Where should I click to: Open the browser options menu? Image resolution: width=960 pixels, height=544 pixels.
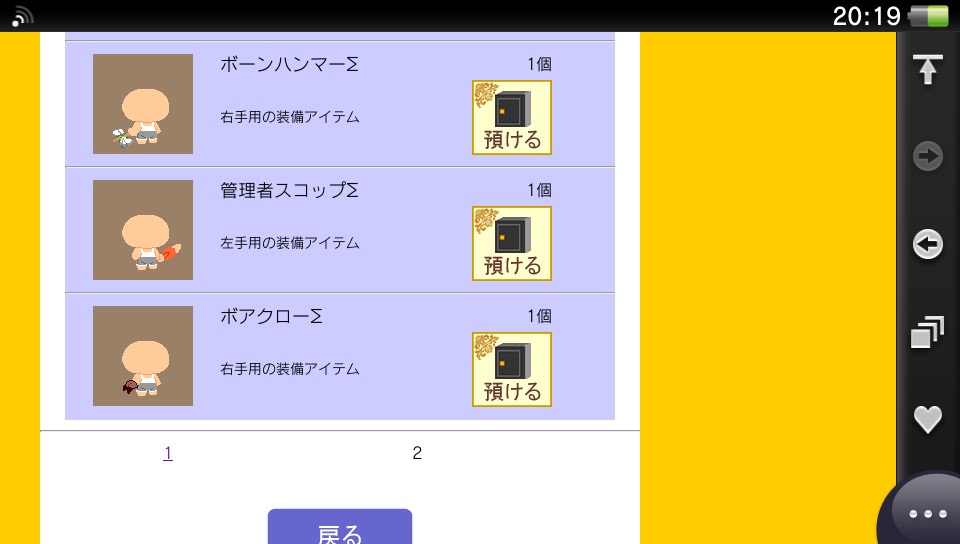(x=927, y=513)
